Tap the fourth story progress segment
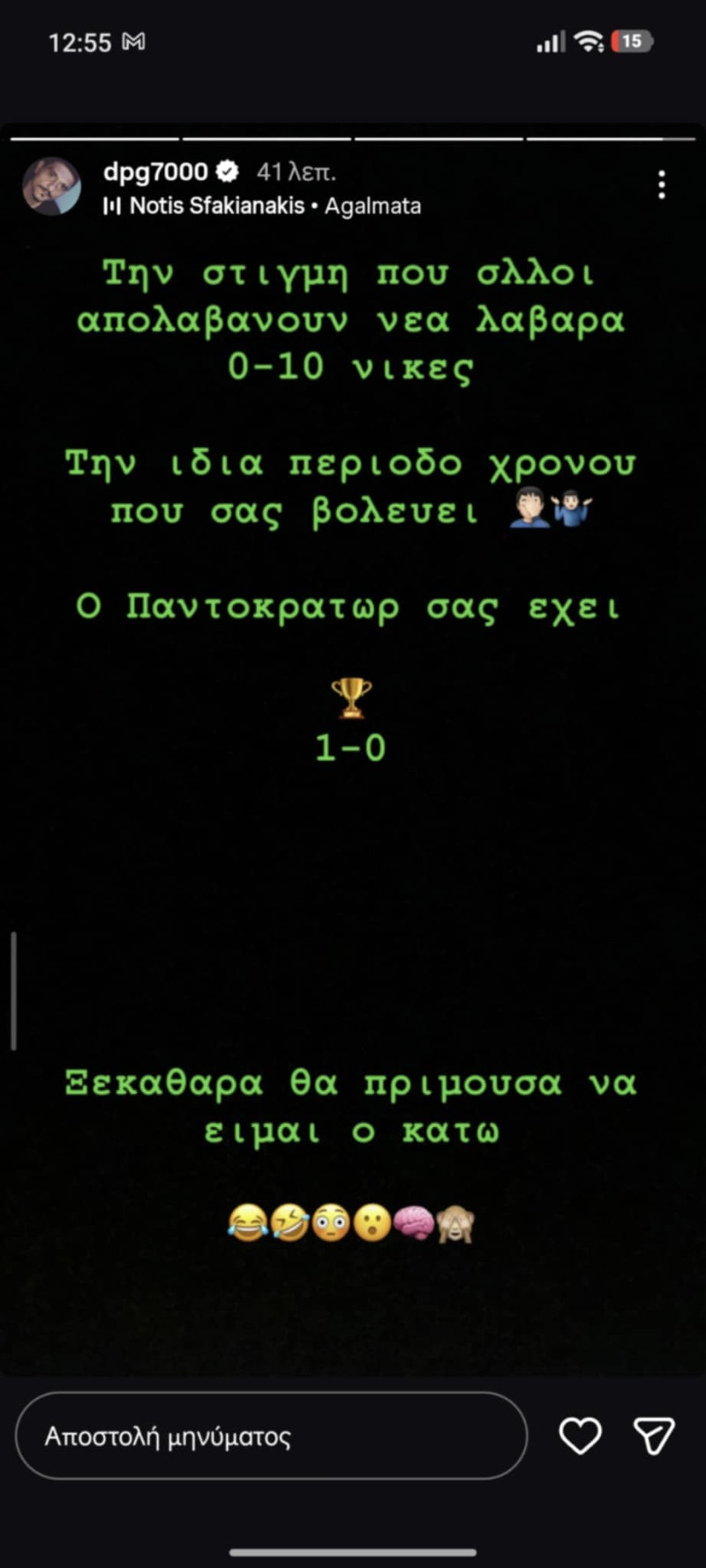This screenshot has height=1568, width=706. (608, 138)
